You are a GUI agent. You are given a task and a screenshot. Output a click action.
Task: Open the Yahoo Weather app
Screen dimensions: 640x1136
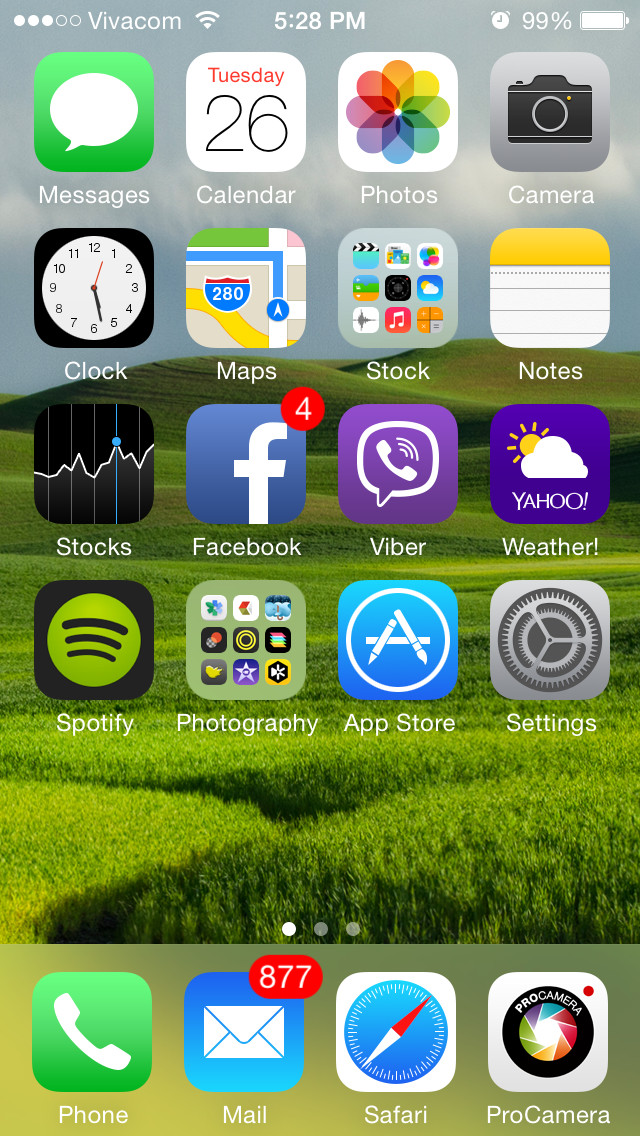[x=550, y=464]
